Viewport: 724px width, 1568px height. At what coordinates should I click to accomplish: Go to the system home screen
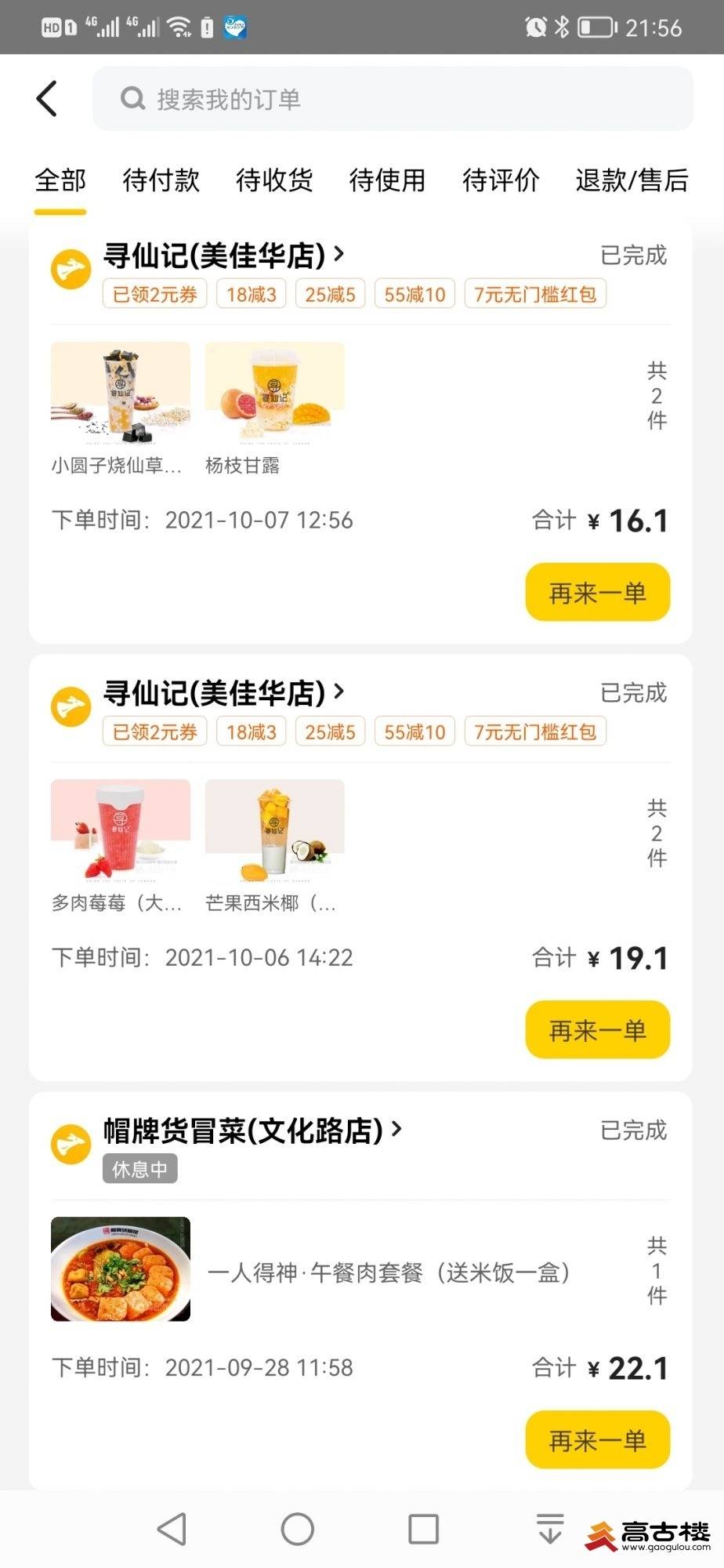298,1529
